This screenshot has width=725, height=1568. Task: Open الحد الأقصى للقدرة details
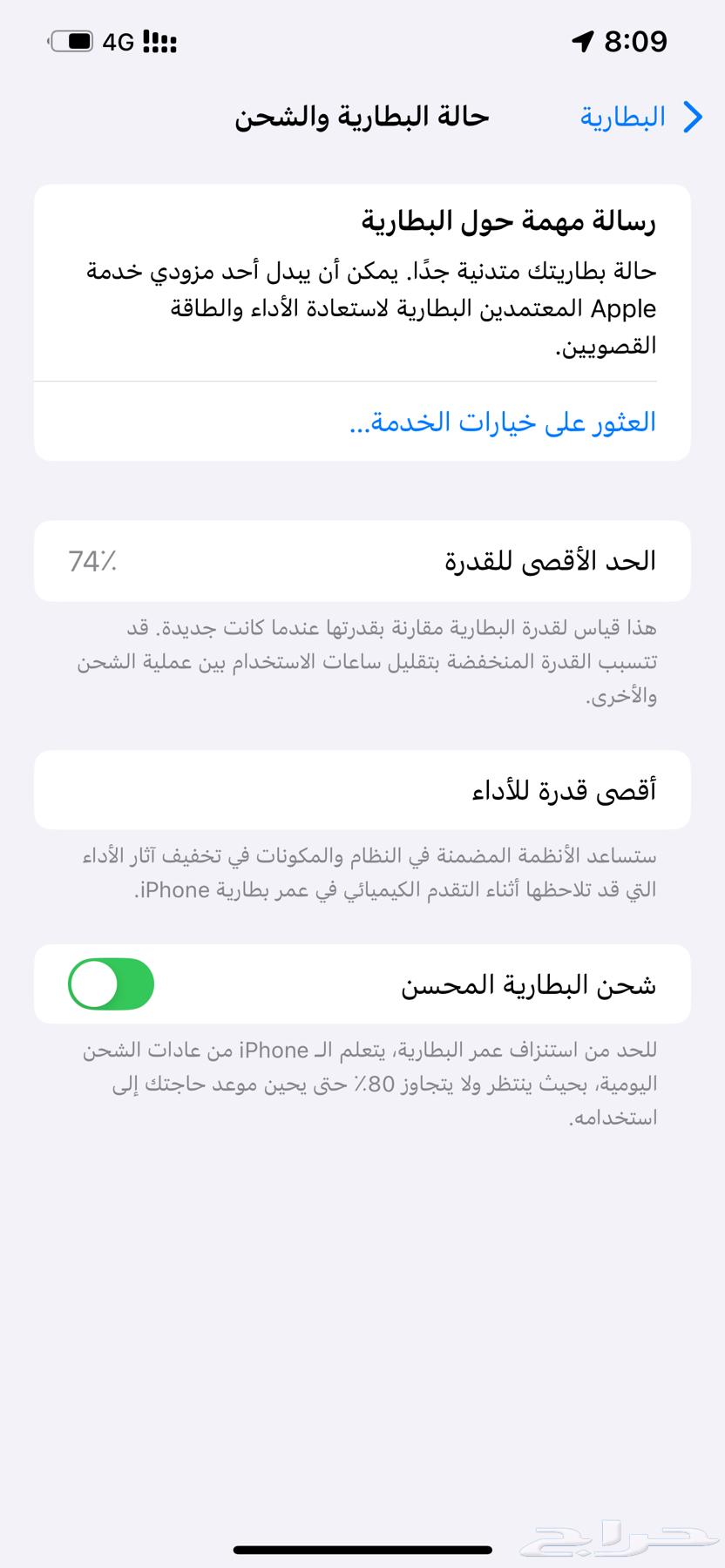(x=362, y=561)
